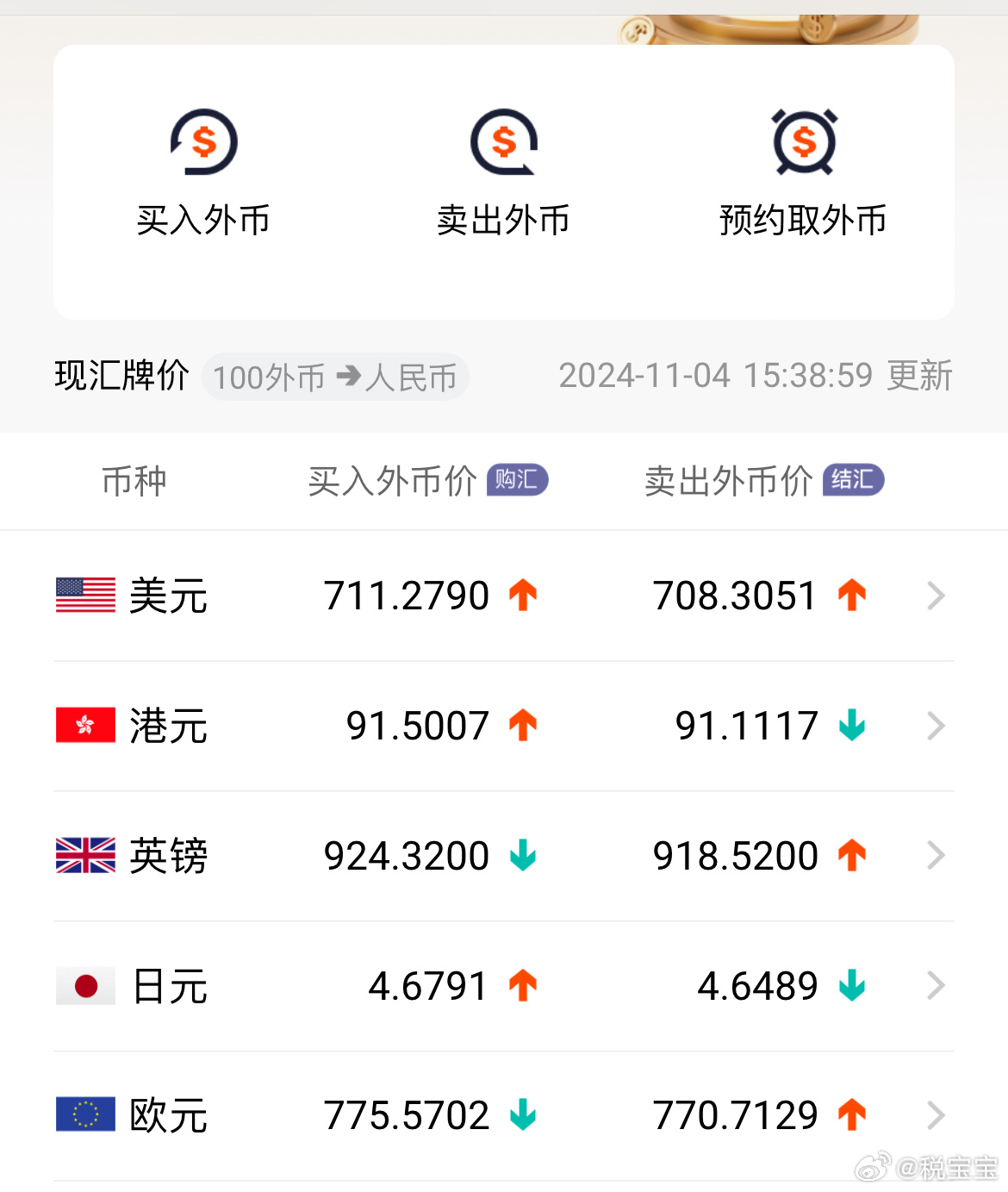Expand details for the 美元 row
Viewport: 1008px width, 1192px height.
(x=936, y=596)
